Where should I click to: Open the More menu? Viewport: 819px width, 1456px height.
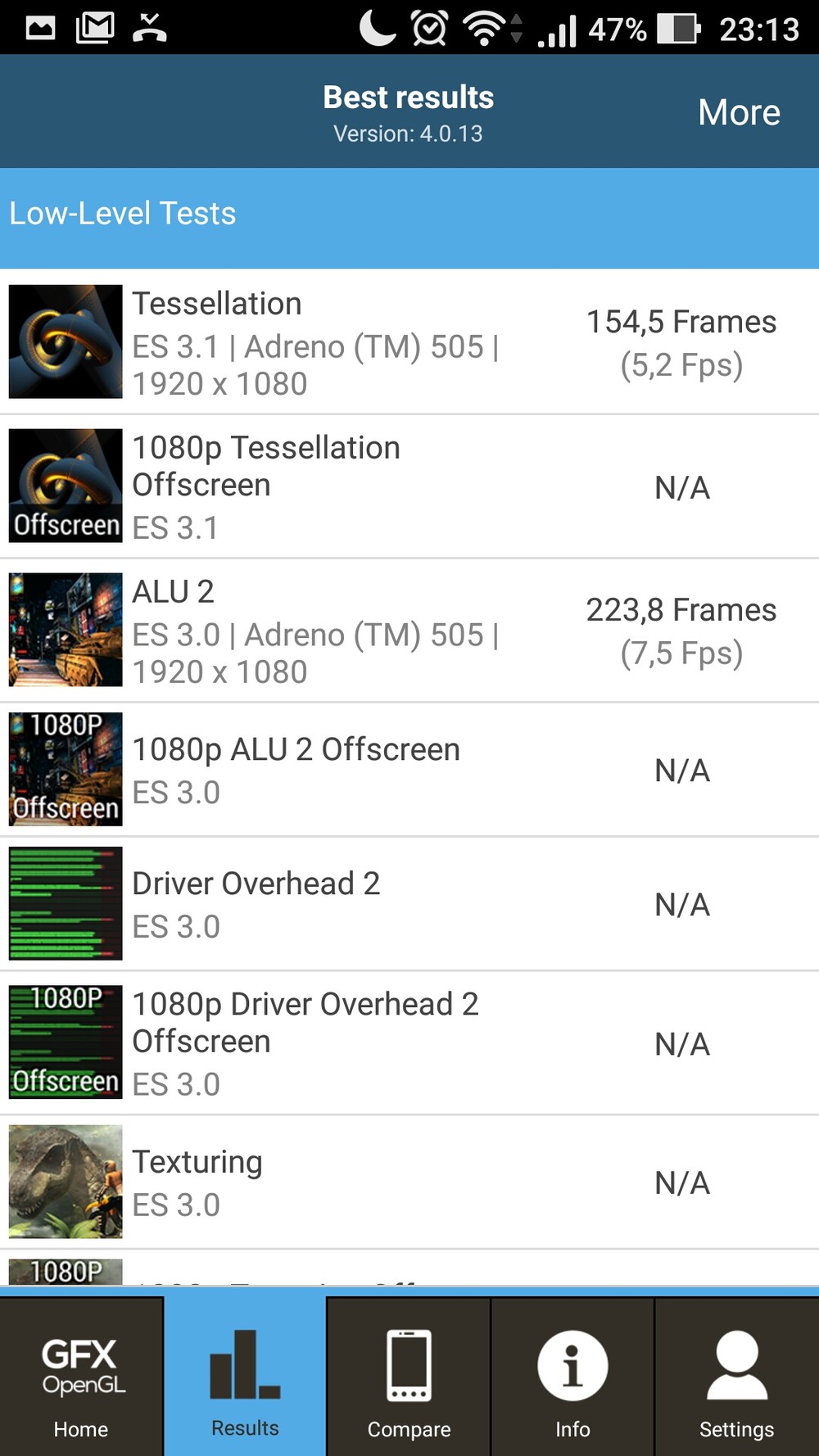pos(739,112)
